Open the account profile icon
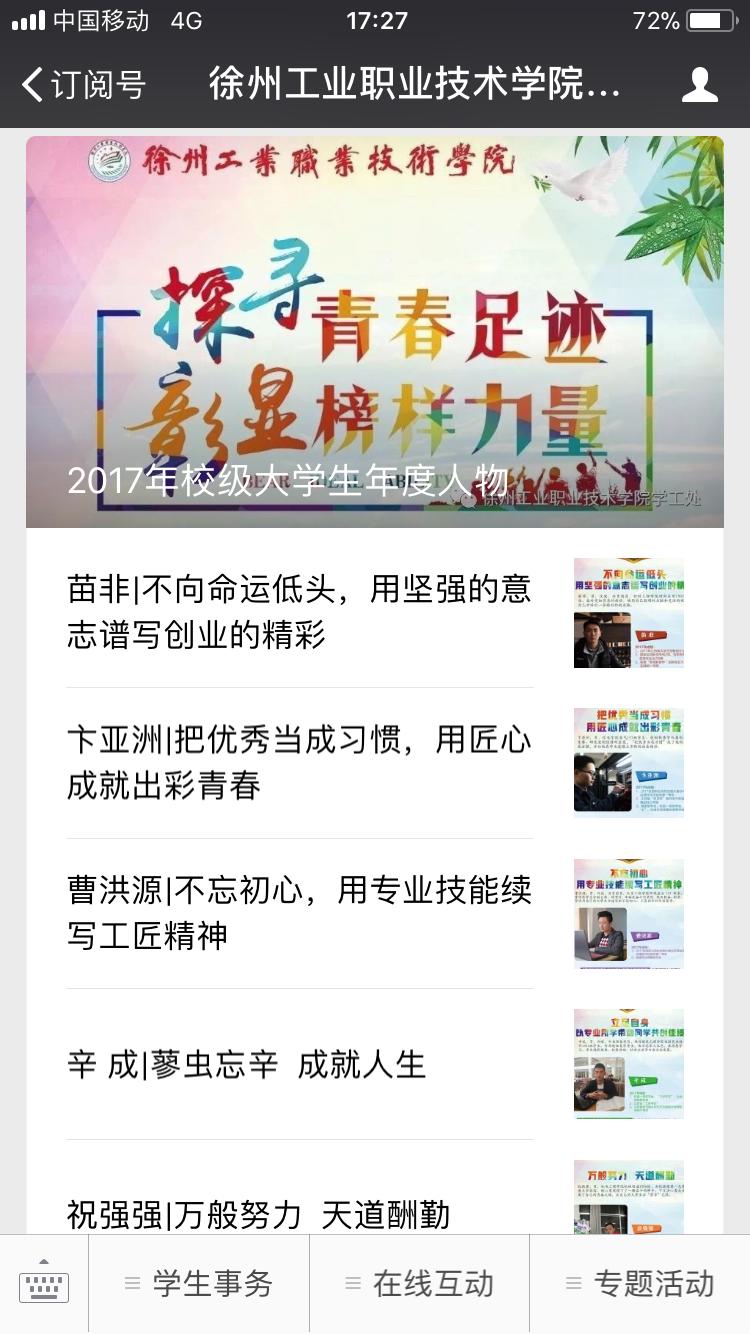 tap(699, 85)
